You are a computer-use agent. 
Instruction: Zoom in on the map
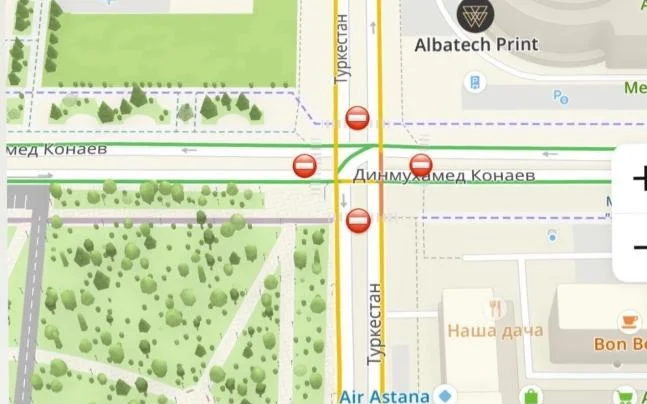point(638,179)
